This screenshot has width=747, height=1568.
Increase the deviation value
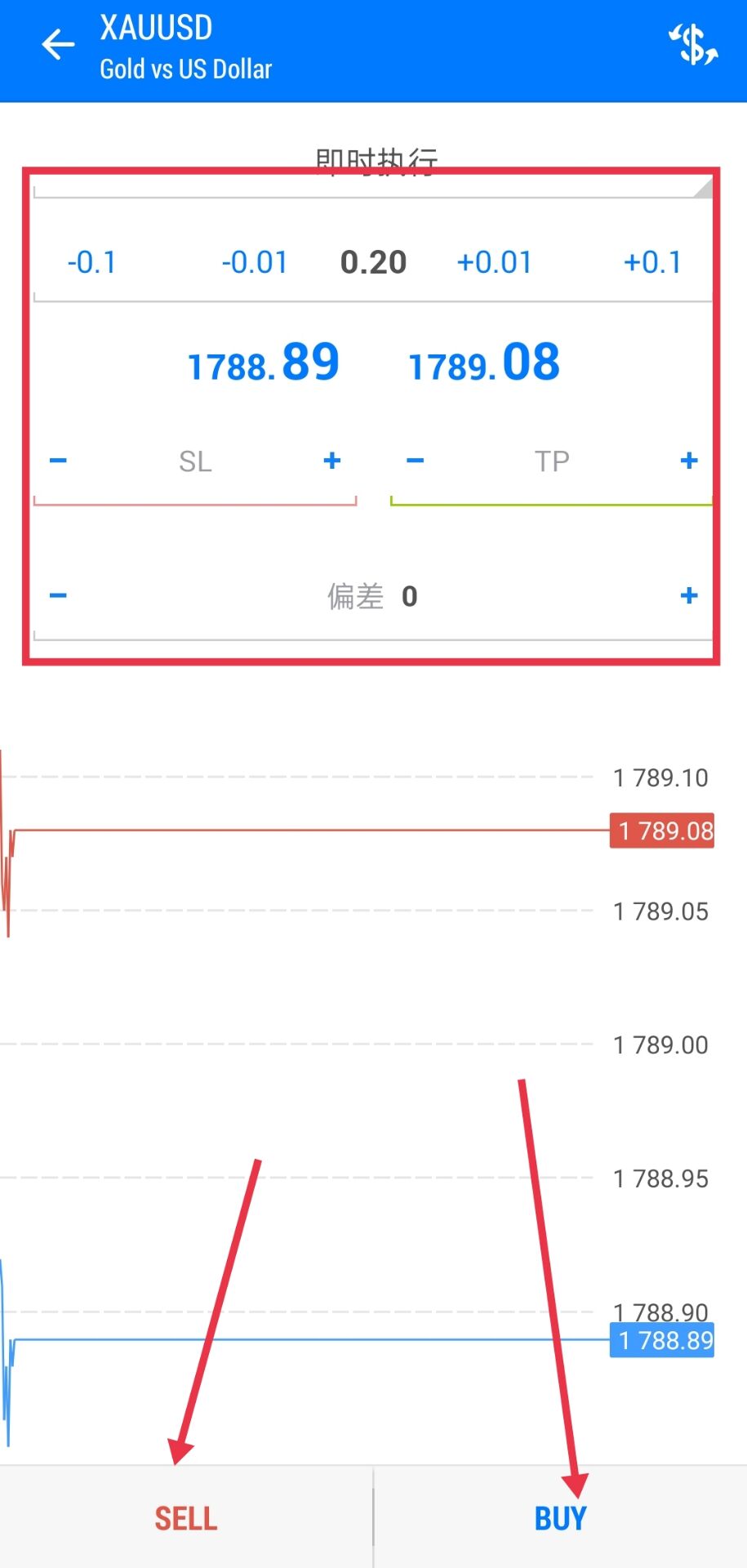[x=689, y=595]
